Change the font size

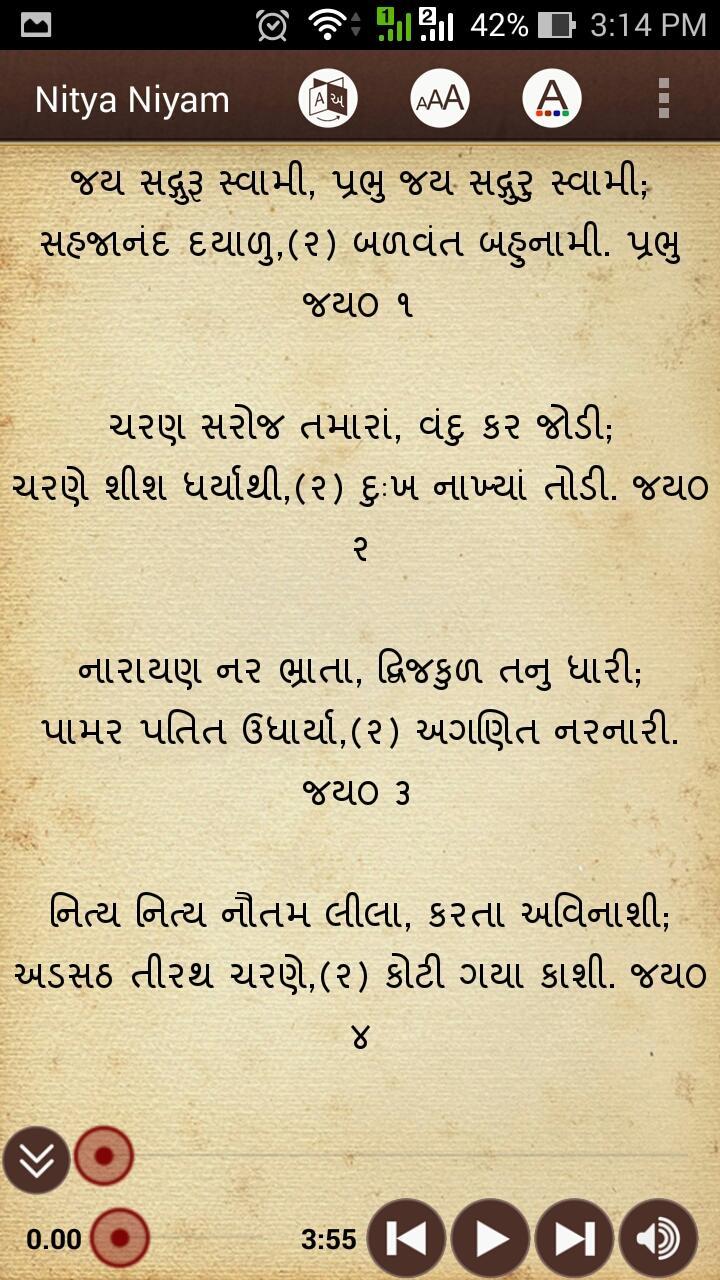tap(439, 98)
